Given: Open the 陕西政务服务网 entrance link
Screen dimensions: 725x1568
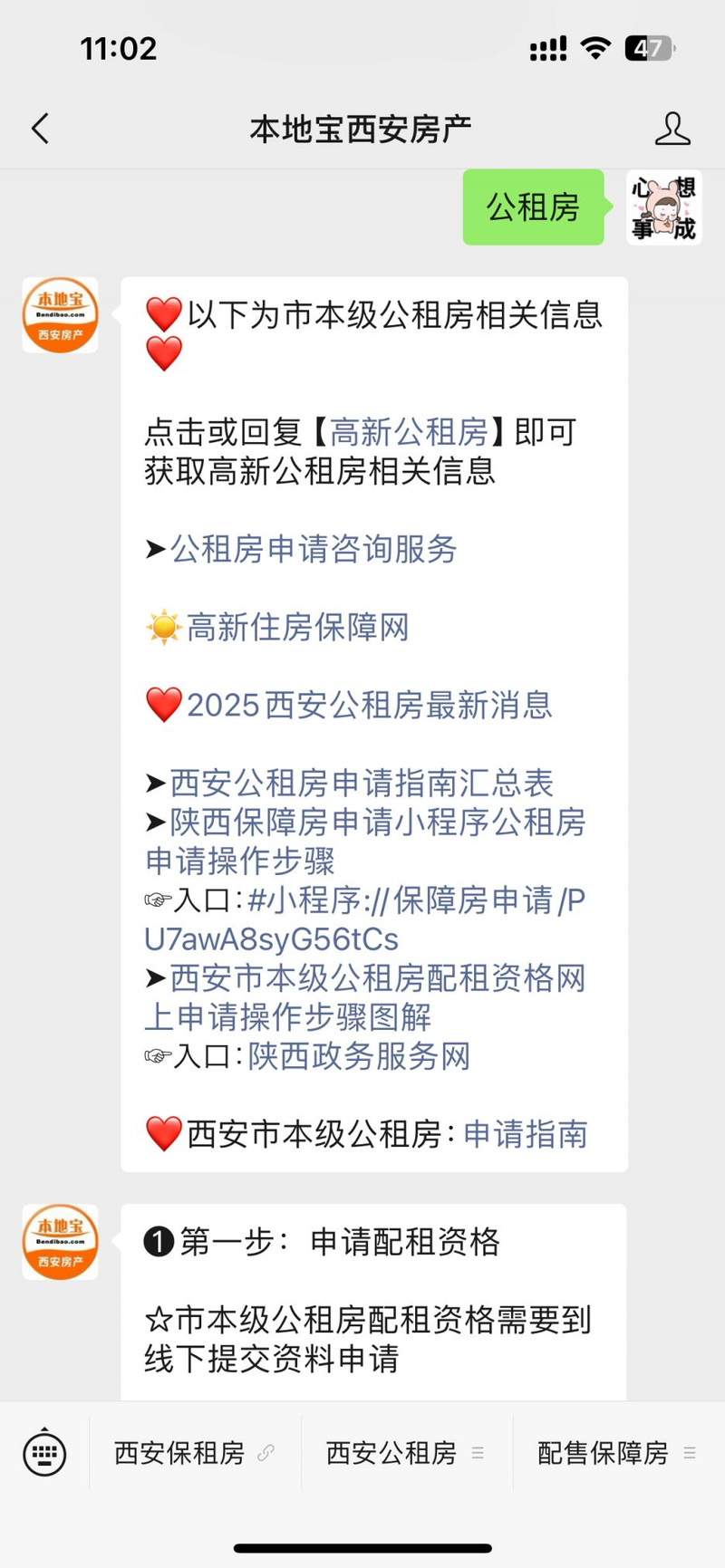Looking at the screenshot, I should (360, 1056).
